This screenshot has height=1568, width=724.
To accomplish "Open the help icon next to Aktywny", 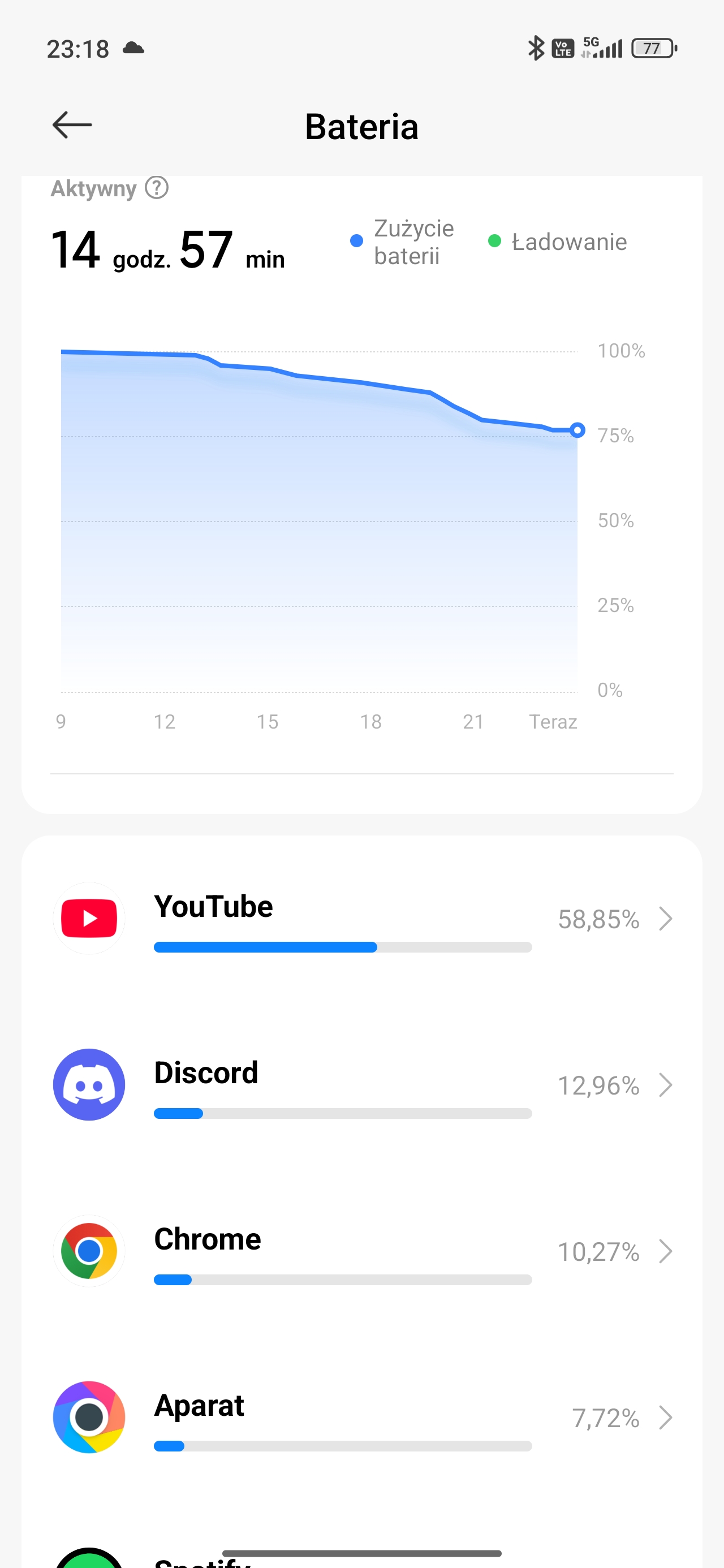I will 157,188.
